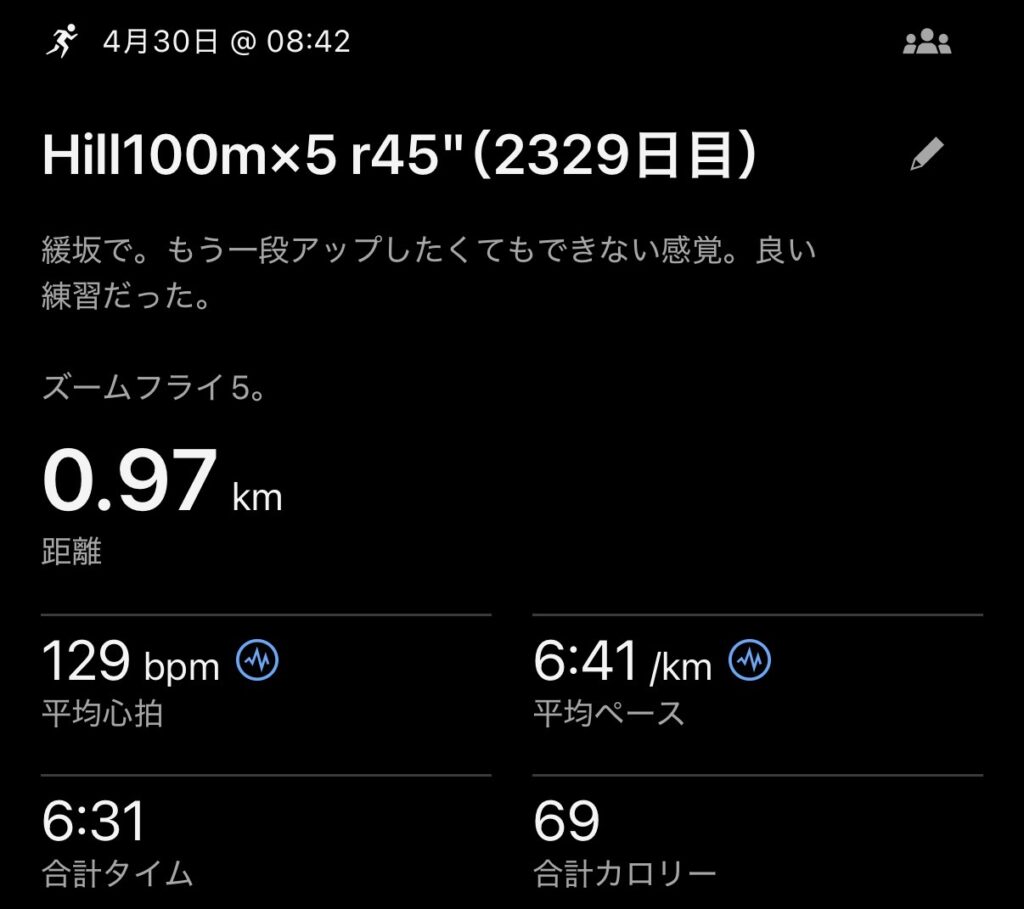Edit the activity title with pencil icon

click(926, 155)
